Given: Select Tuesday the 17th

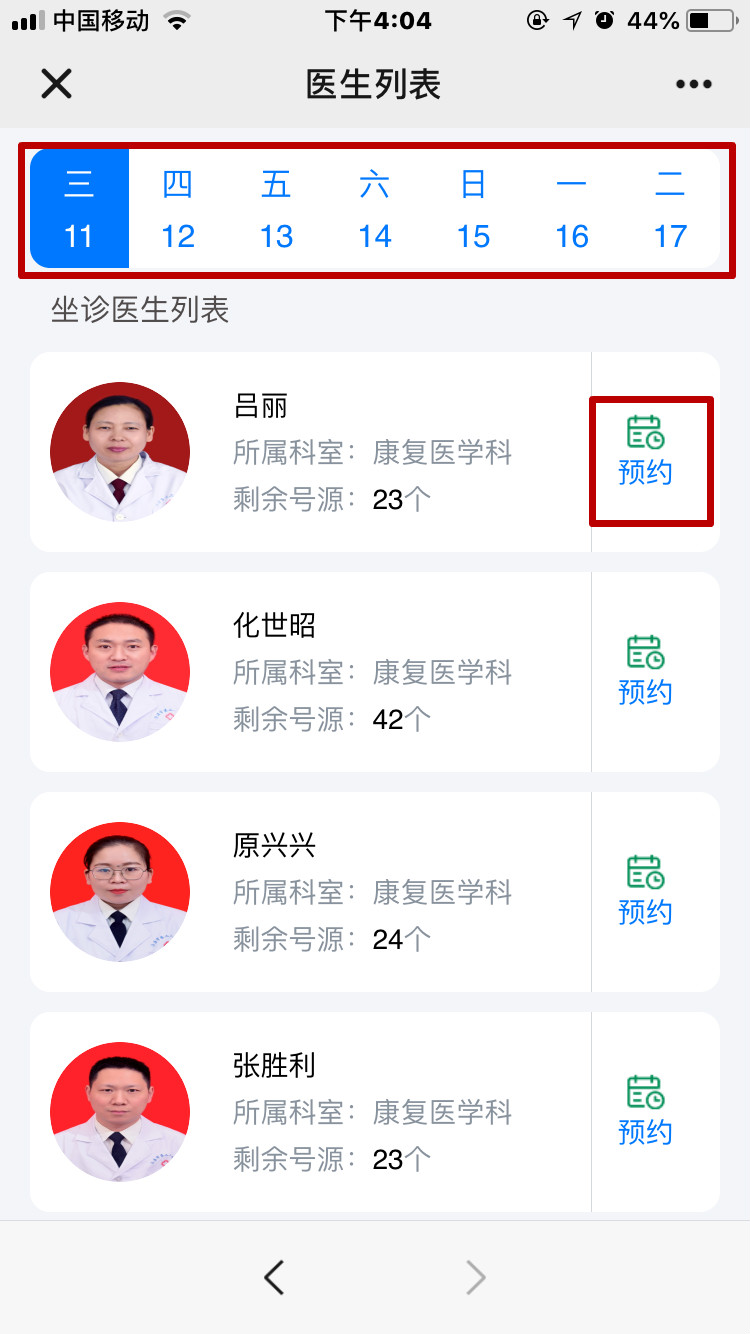Looking at the screenshot, I should (670, 209).
